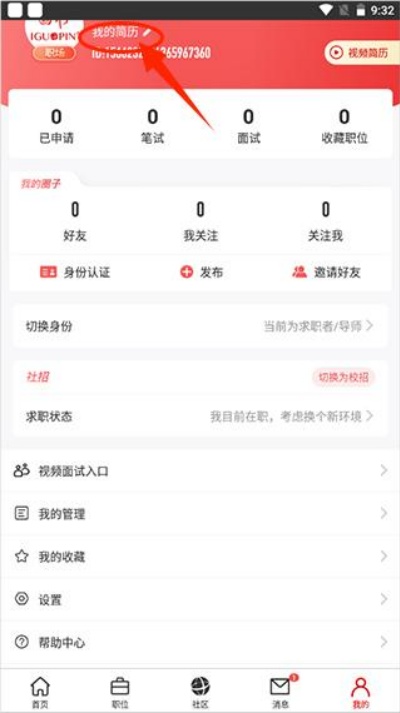Change 求职状态 job-seeking status
The width and height of the screenshot is (400, 713).
(200, 417)
